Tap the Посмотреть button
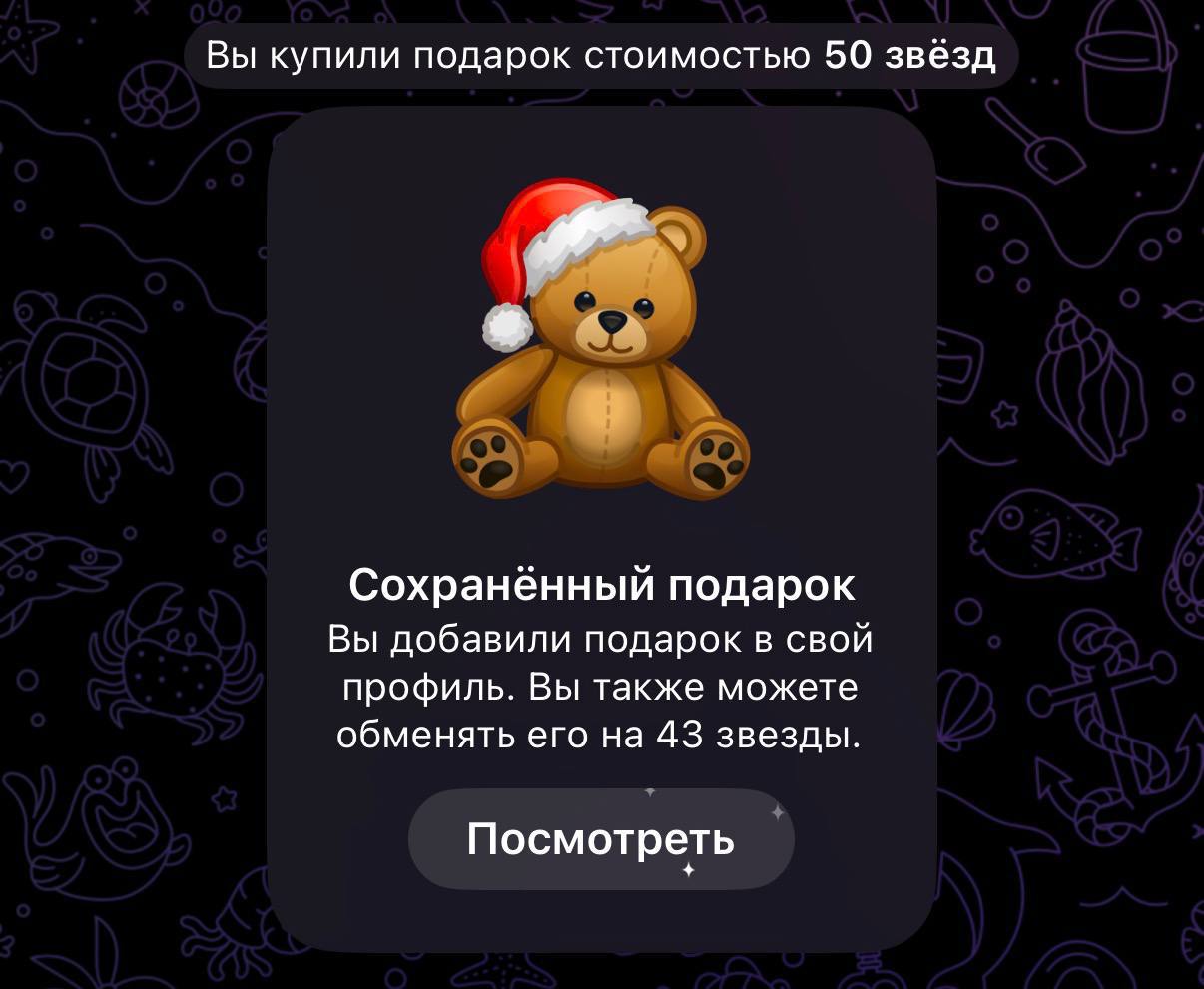Image resolution: width=1204 pixels, height=989 pixels. tap(601, 839)
